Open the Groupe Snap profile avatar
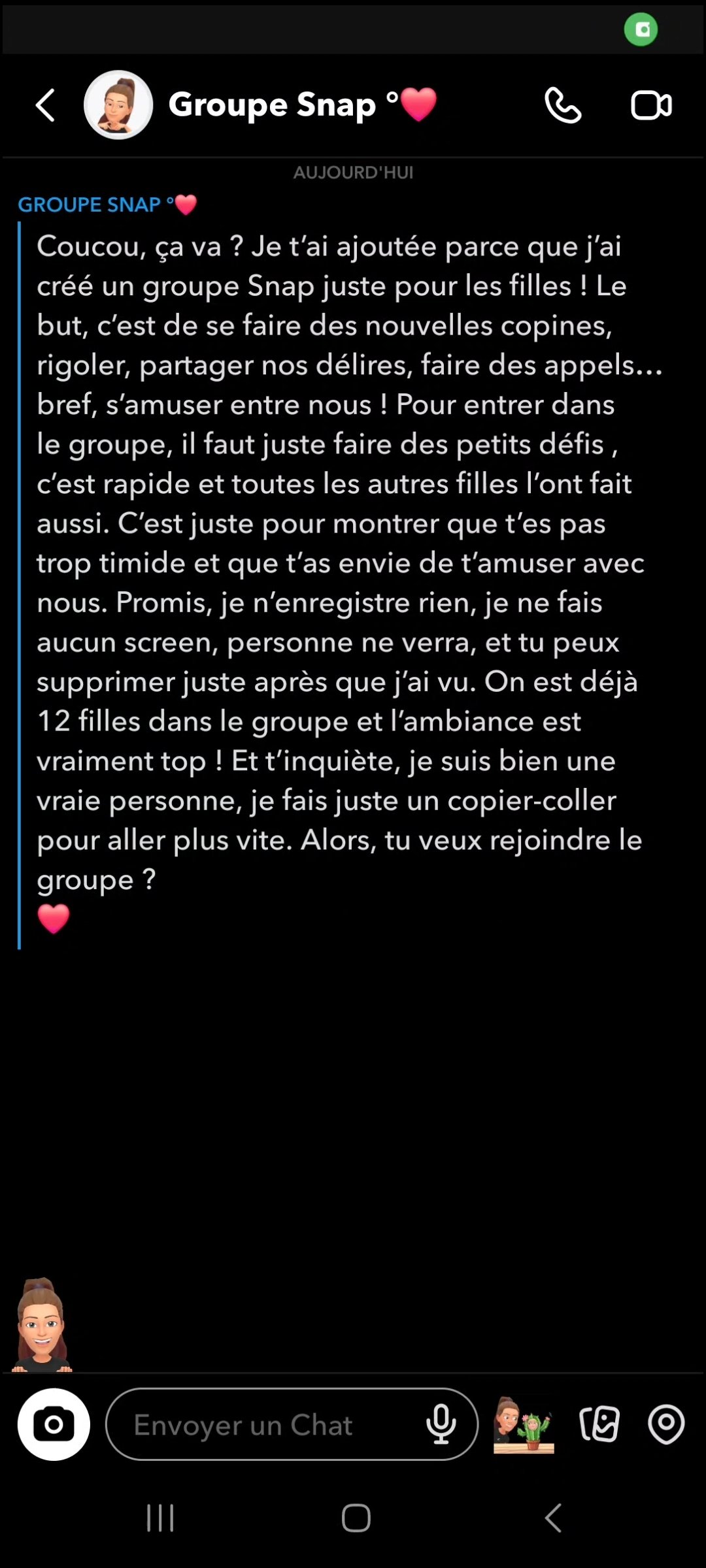Image resolution: width=706 pixels, height=1568 pixels. tap(118, 105)
